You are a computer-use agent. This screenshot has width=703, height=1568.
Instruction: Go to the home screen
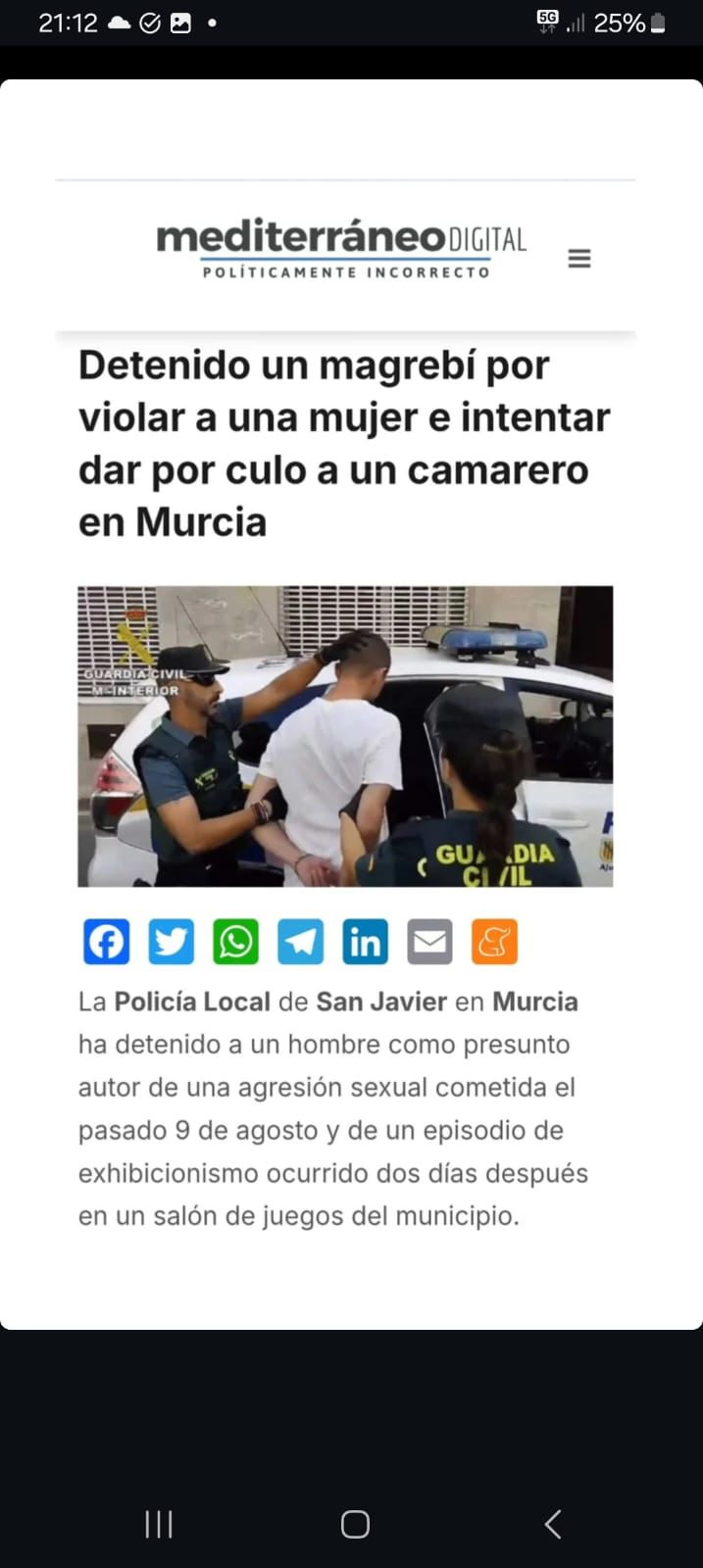[x=354, y=1524]
